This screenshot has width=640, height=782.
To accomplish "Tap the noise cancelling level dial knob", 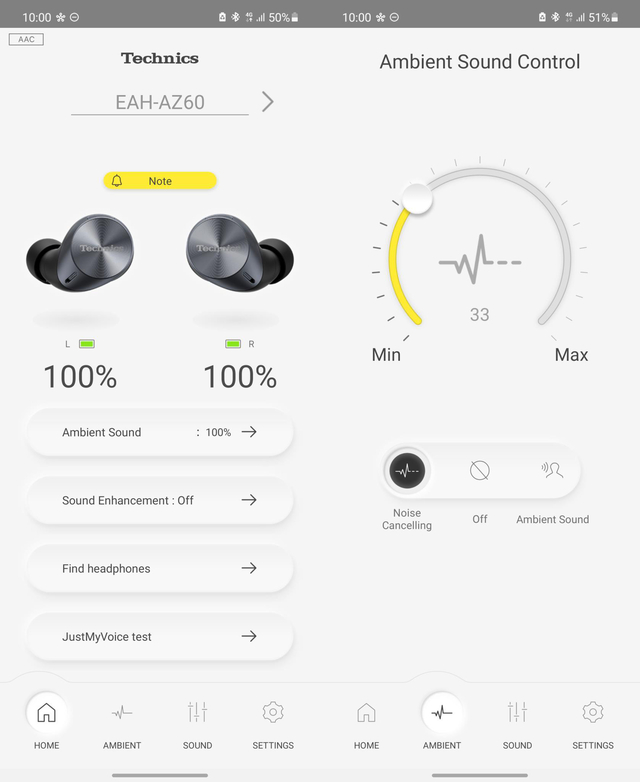I will 416,197.
